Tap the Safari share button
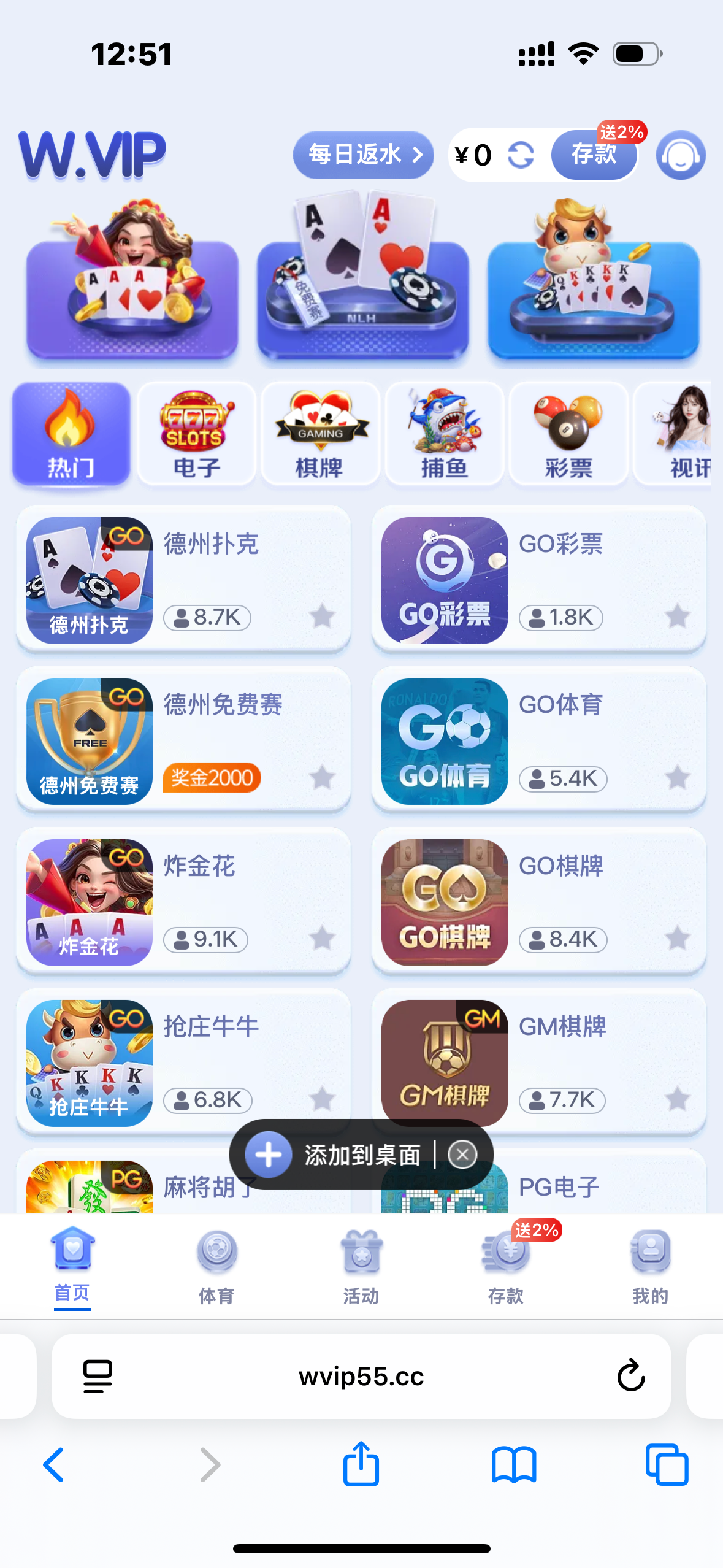 tap(361, 1464)
